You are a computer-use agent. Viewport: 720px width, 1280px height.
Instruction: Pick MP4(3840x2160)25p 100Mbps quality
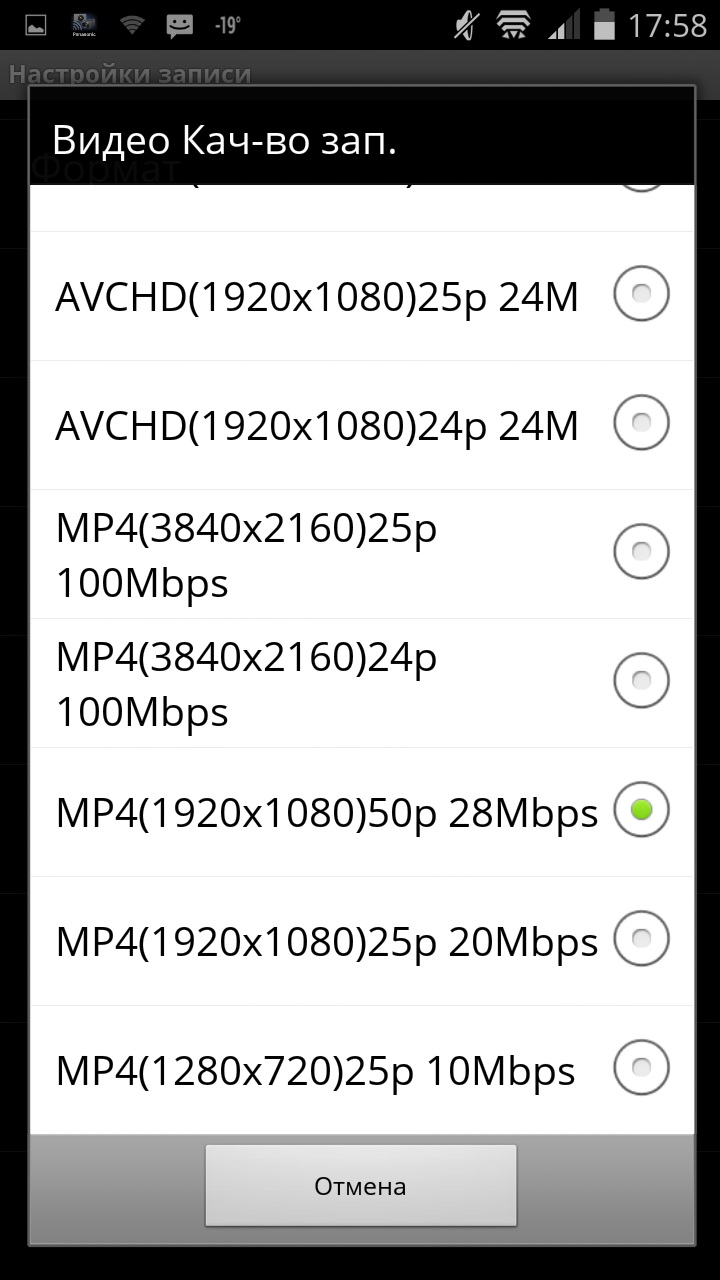point(362,554)
